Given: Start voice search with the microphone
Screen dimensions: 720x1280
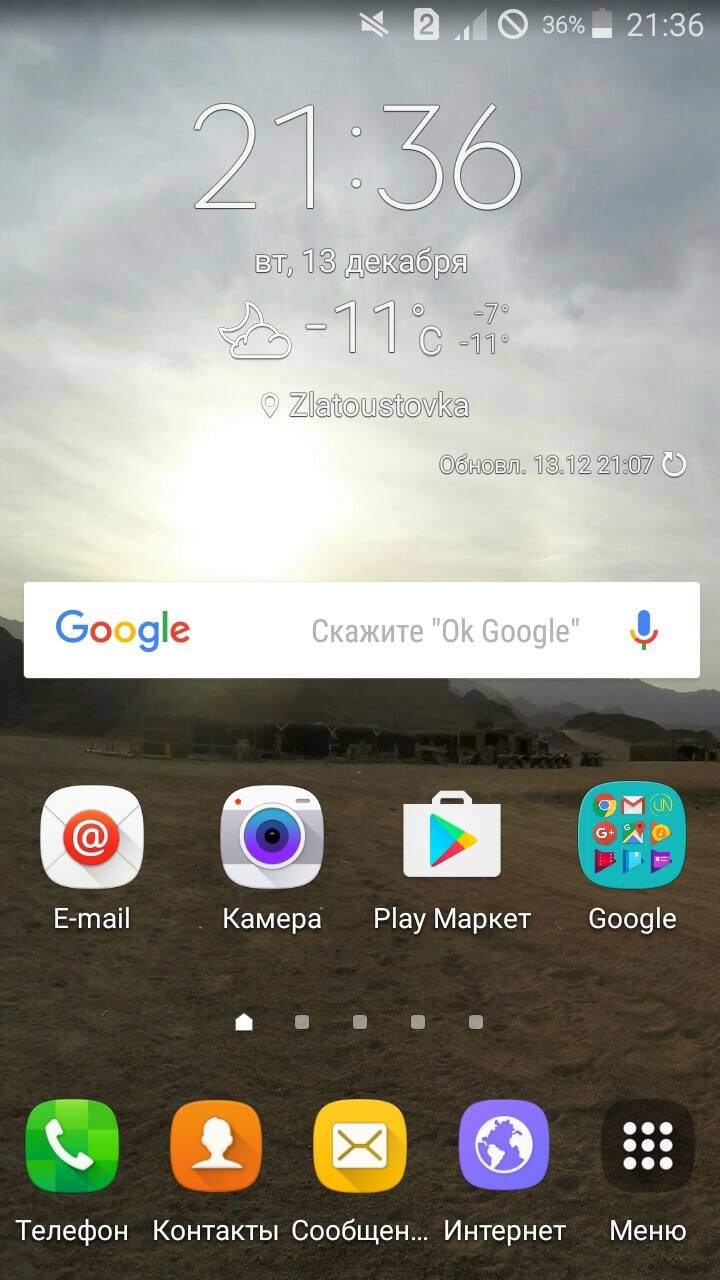Looking at the screenshot, I should point(644,630).
